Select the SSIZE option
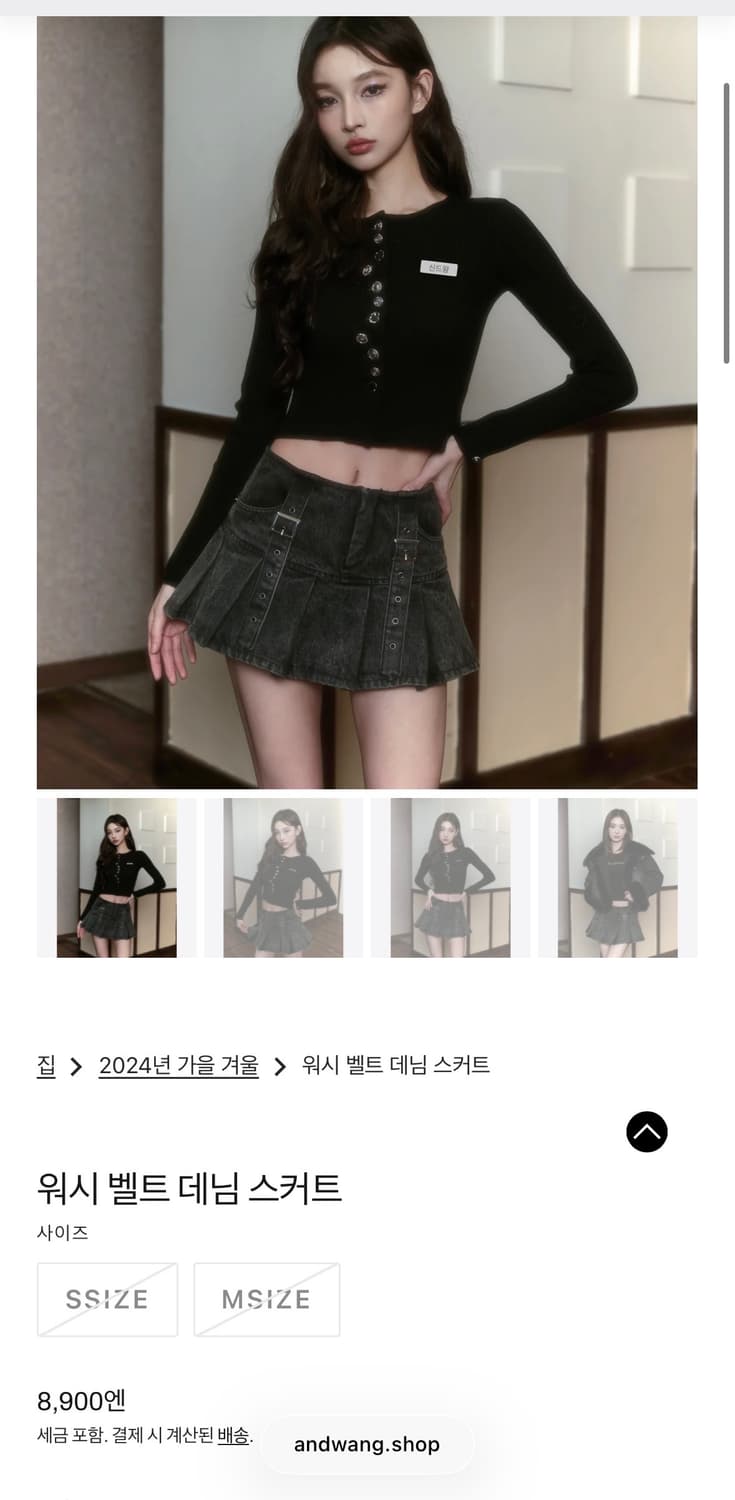 [x=107, y=1299]
